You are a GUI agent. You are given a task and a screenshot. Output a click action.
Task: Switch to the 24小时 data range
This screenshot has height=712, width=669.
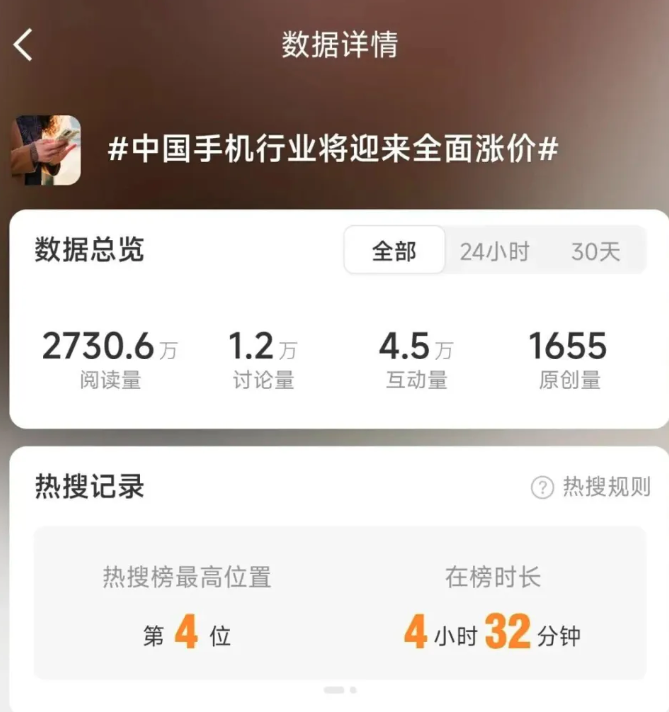494,251
